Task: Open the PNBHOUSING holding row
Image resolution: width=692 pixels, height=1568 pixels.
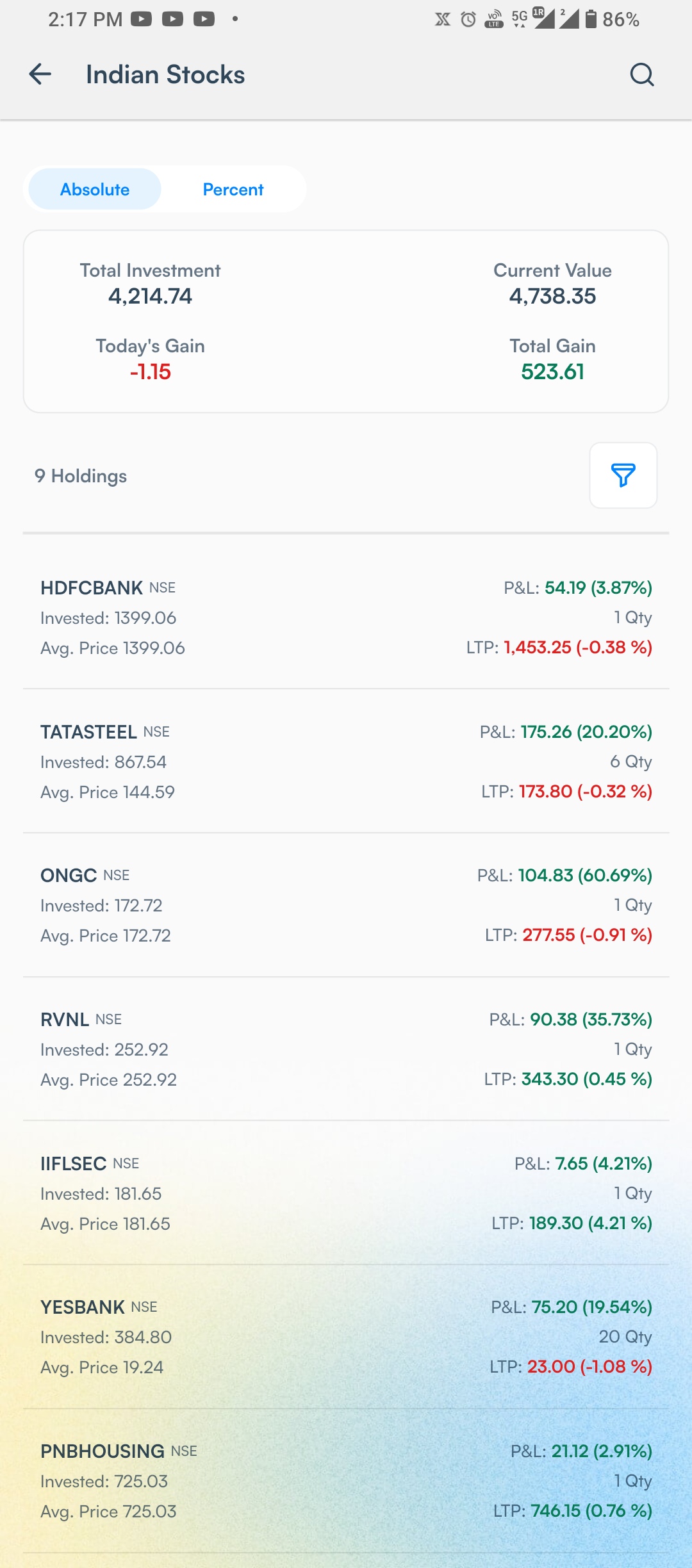Action: point(346,1480)
